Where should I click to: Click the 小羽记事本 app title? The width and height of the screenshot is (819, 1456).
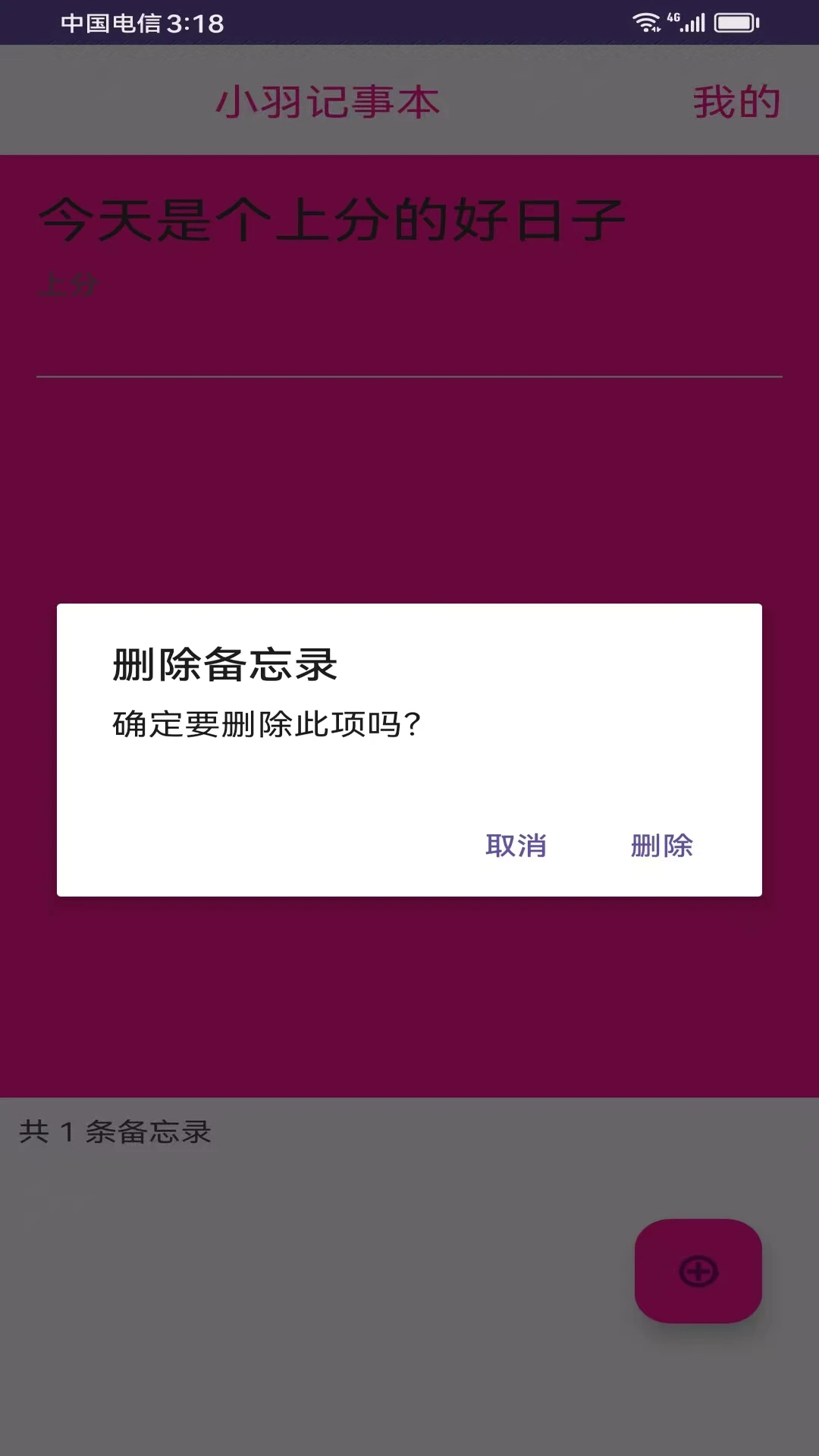328,102
